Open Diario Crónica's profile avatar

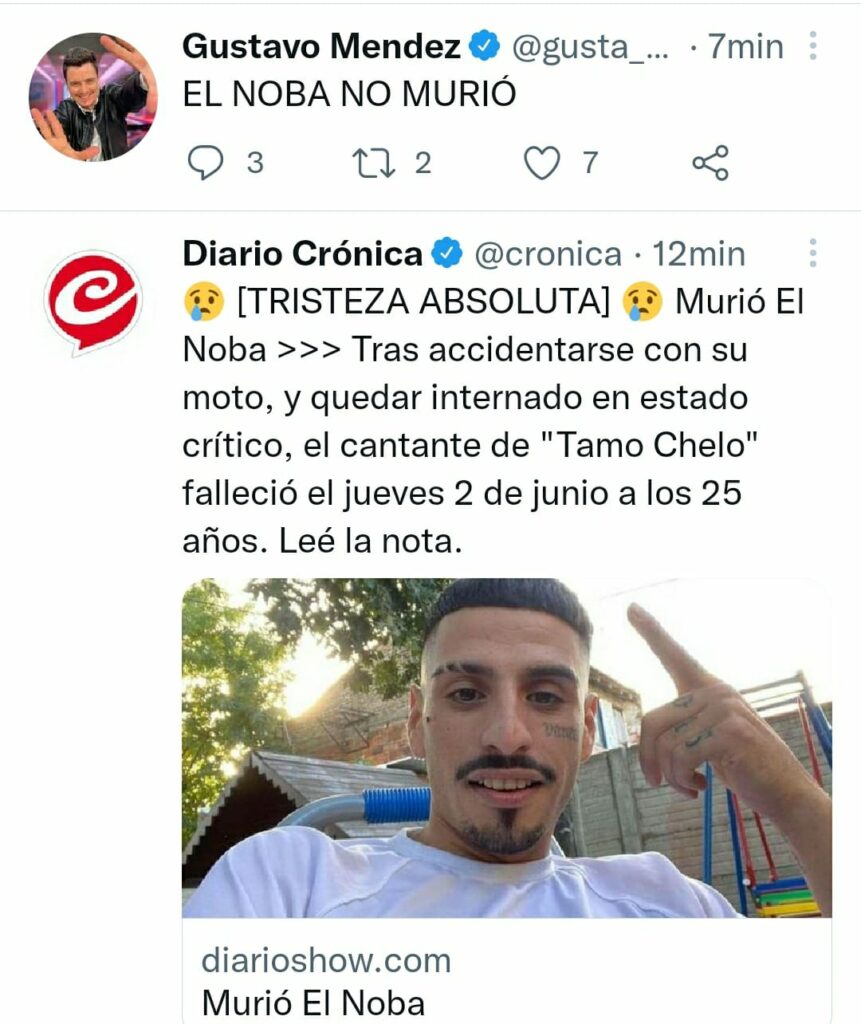point(93,301)
